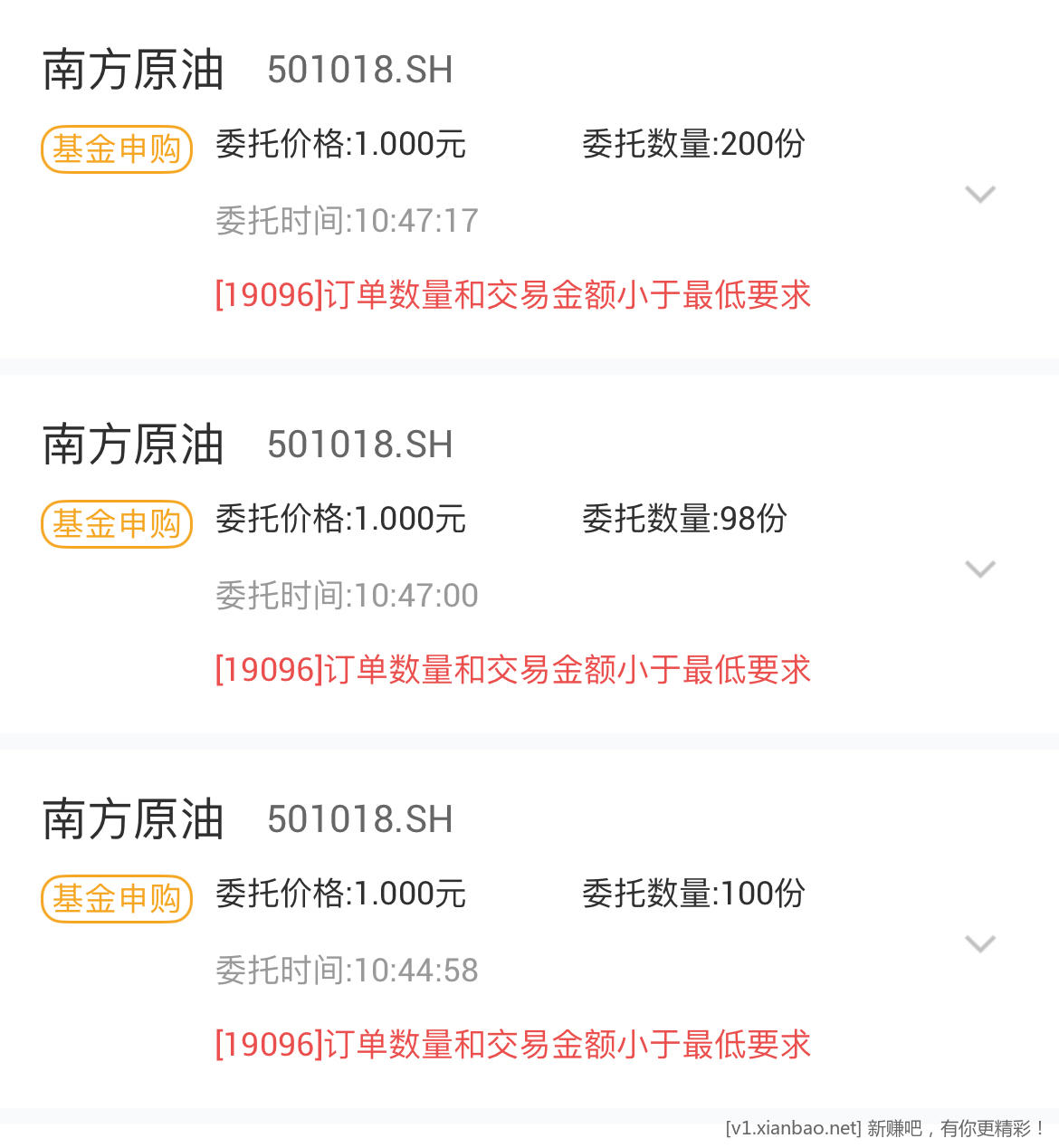Select the first 基金申购 fund purchase tag
The height and width of the screenshot is (1148, 1059).
coord(116,148)
